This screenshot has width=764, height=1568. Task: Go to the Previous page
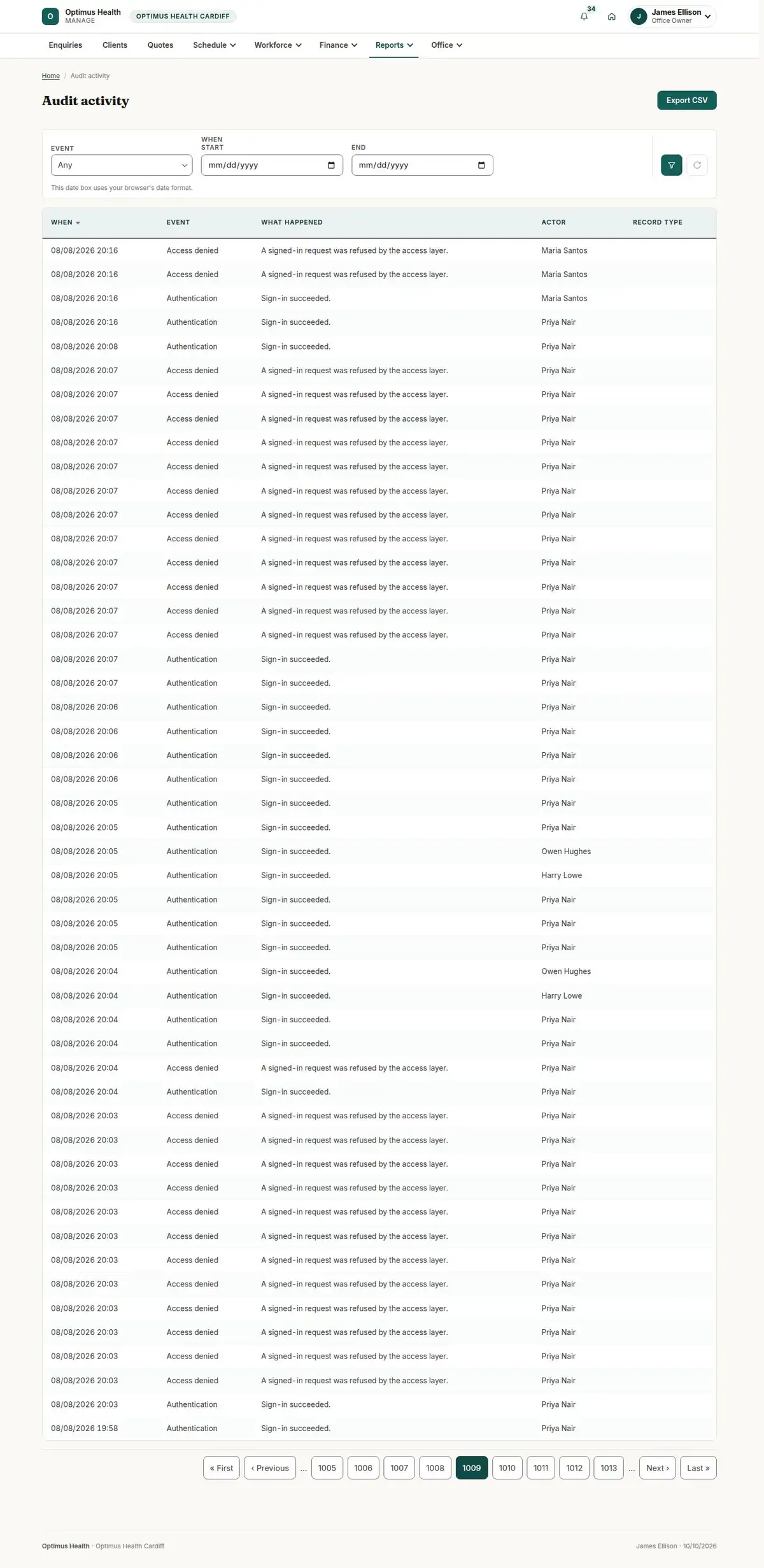click(x=270, y=1467)
